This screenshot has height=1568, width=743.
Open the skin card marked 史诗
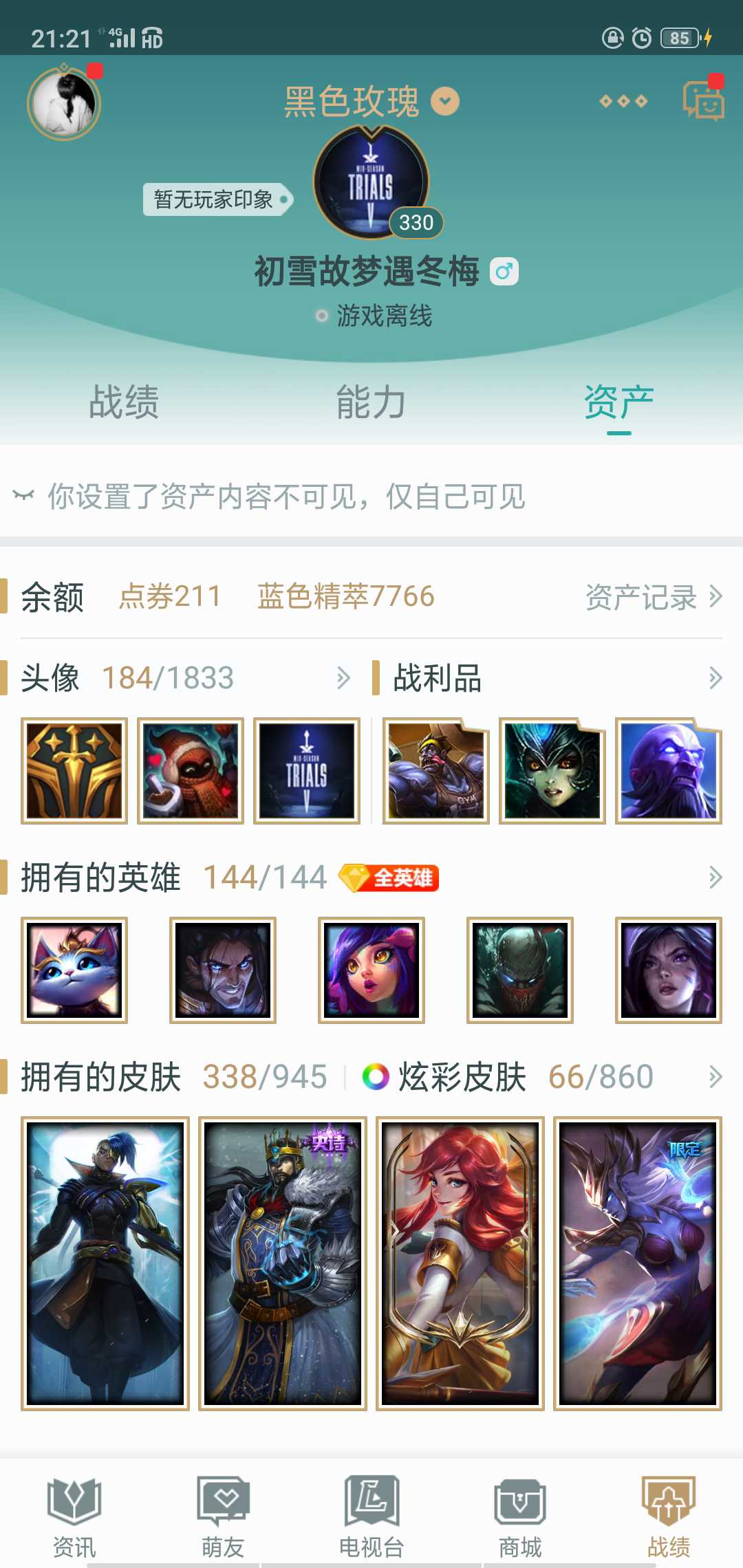click(283, 1263)
